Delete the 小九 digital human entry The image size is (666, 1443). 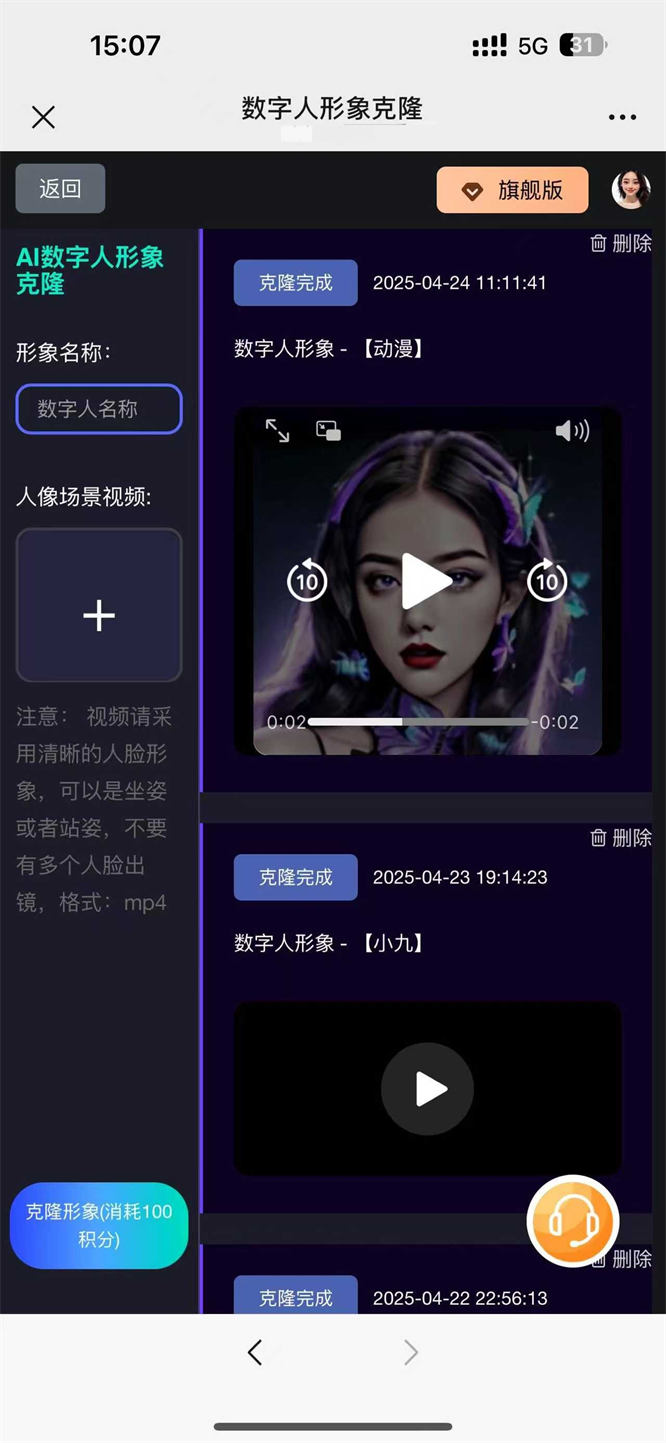tap(621, 837)
